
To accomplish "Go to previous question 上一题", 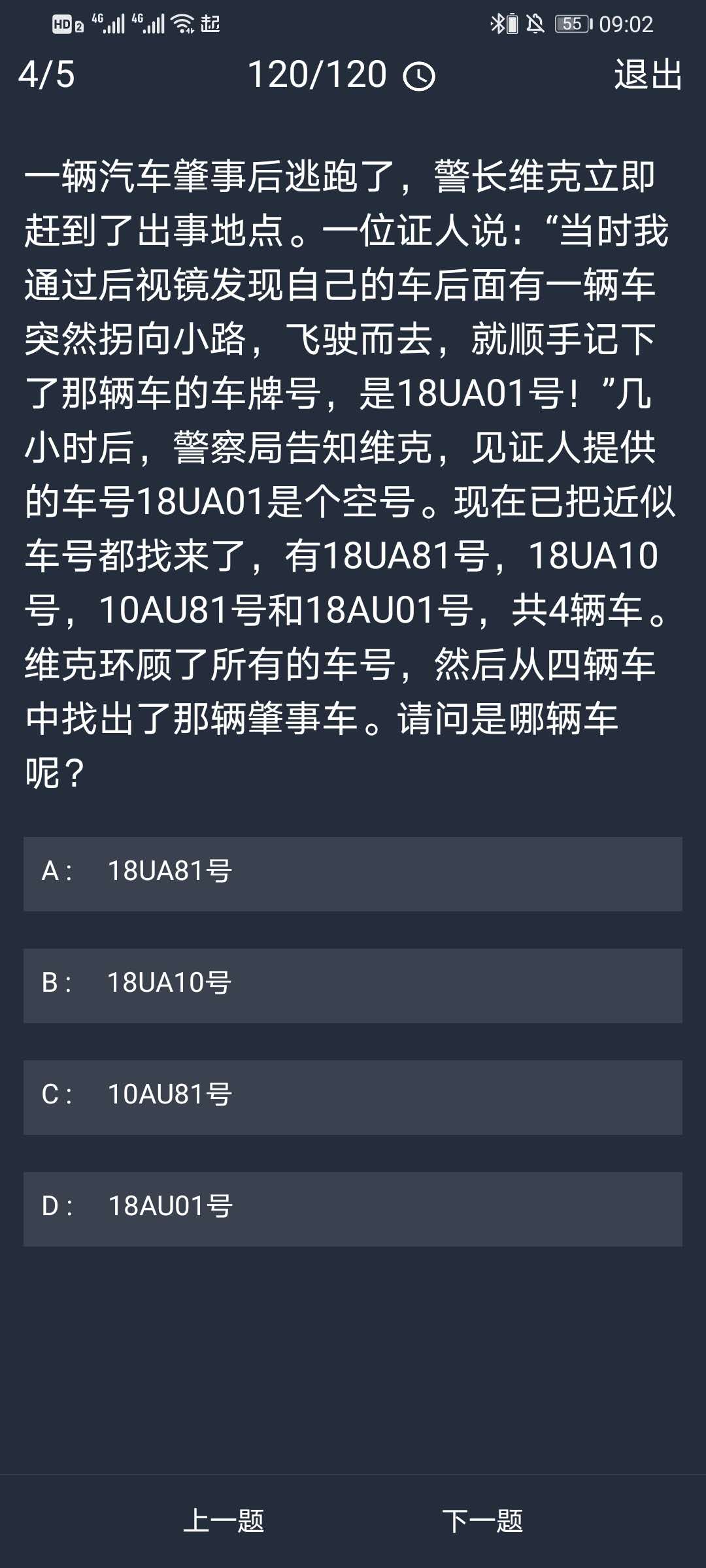I will [224, 1521].
